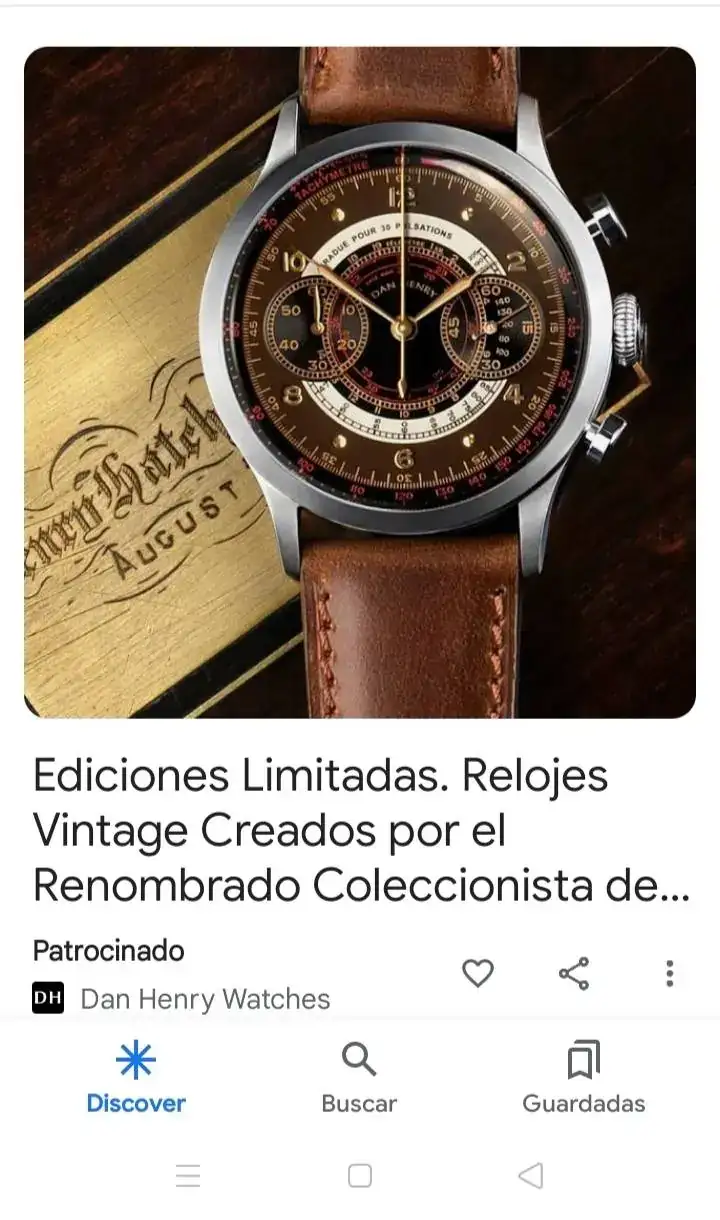720x1220 pixels.
Task: Like the Dan Henry Watches ad
Action: tap(477, 973)
